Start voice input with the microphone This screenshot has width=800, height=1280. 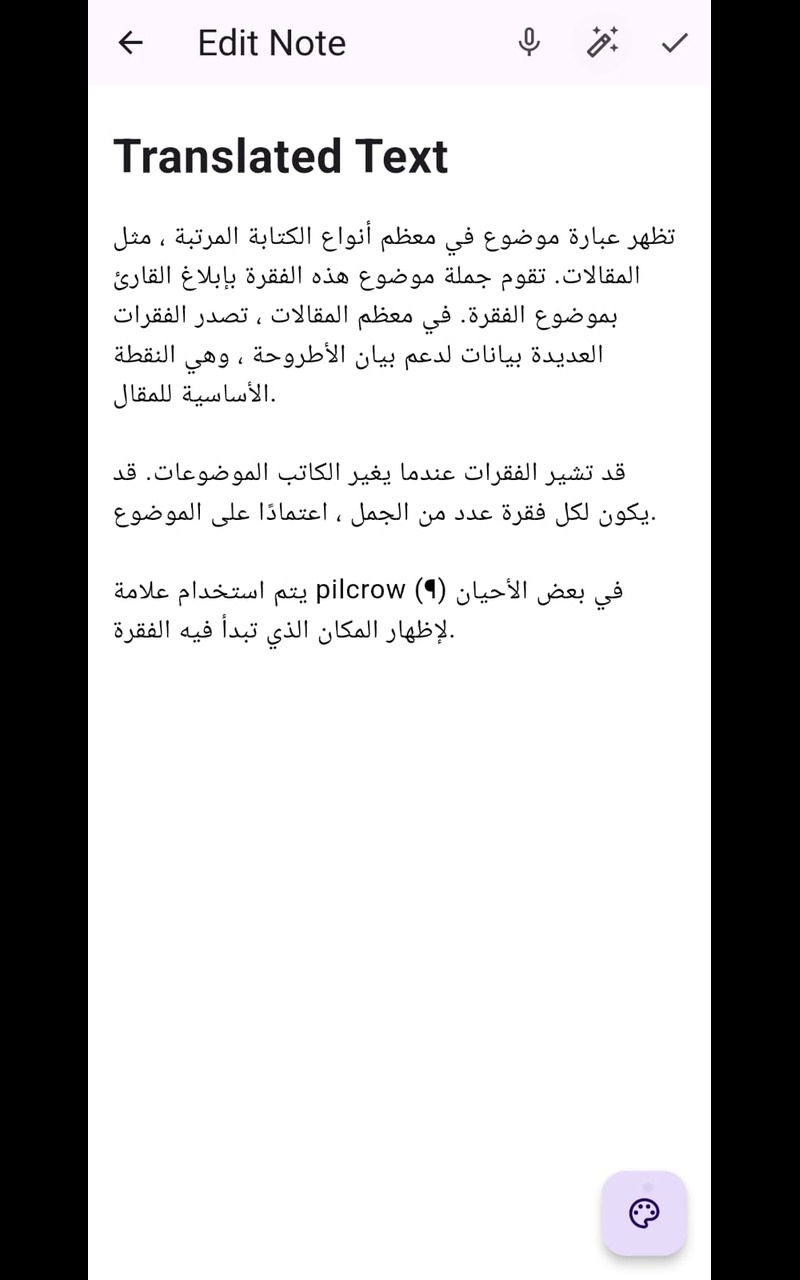529,42
